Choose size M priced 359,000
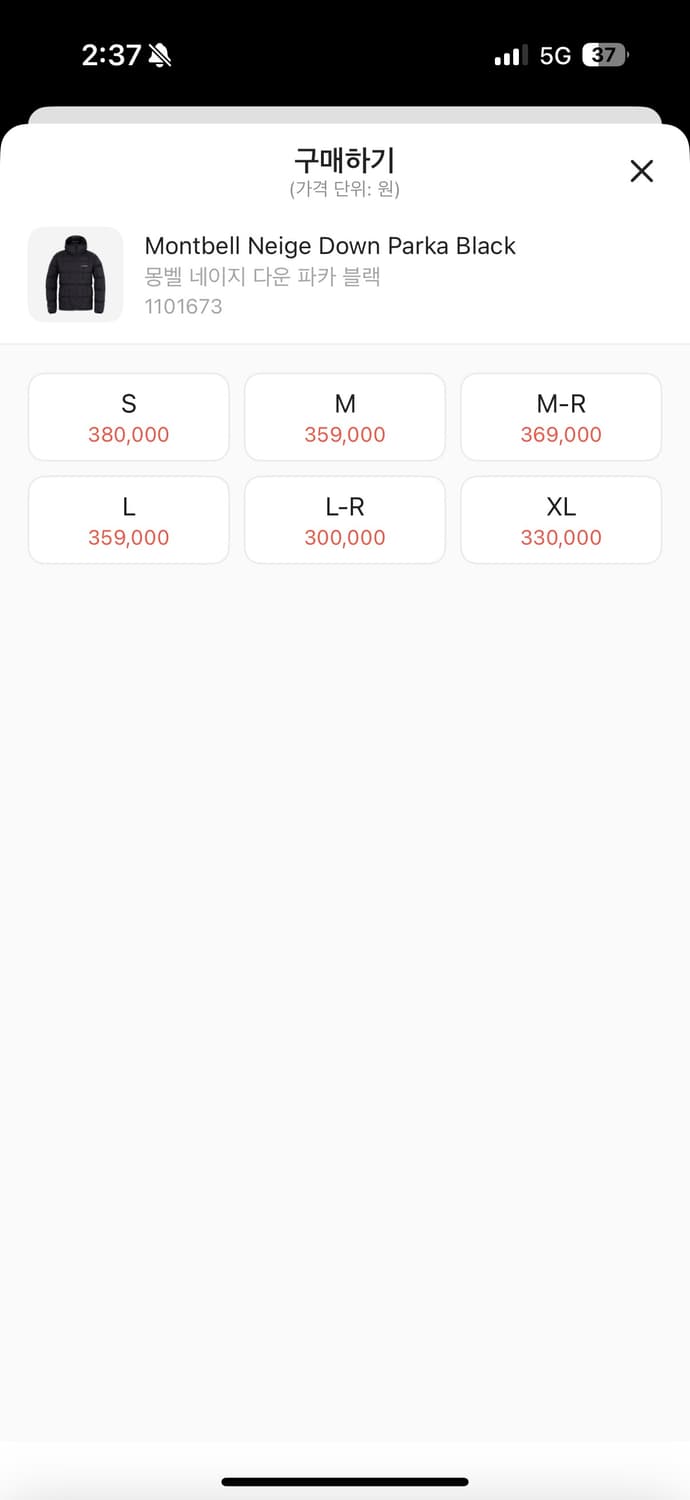Viewport: 690px width, 1500px height. point(345,417)
